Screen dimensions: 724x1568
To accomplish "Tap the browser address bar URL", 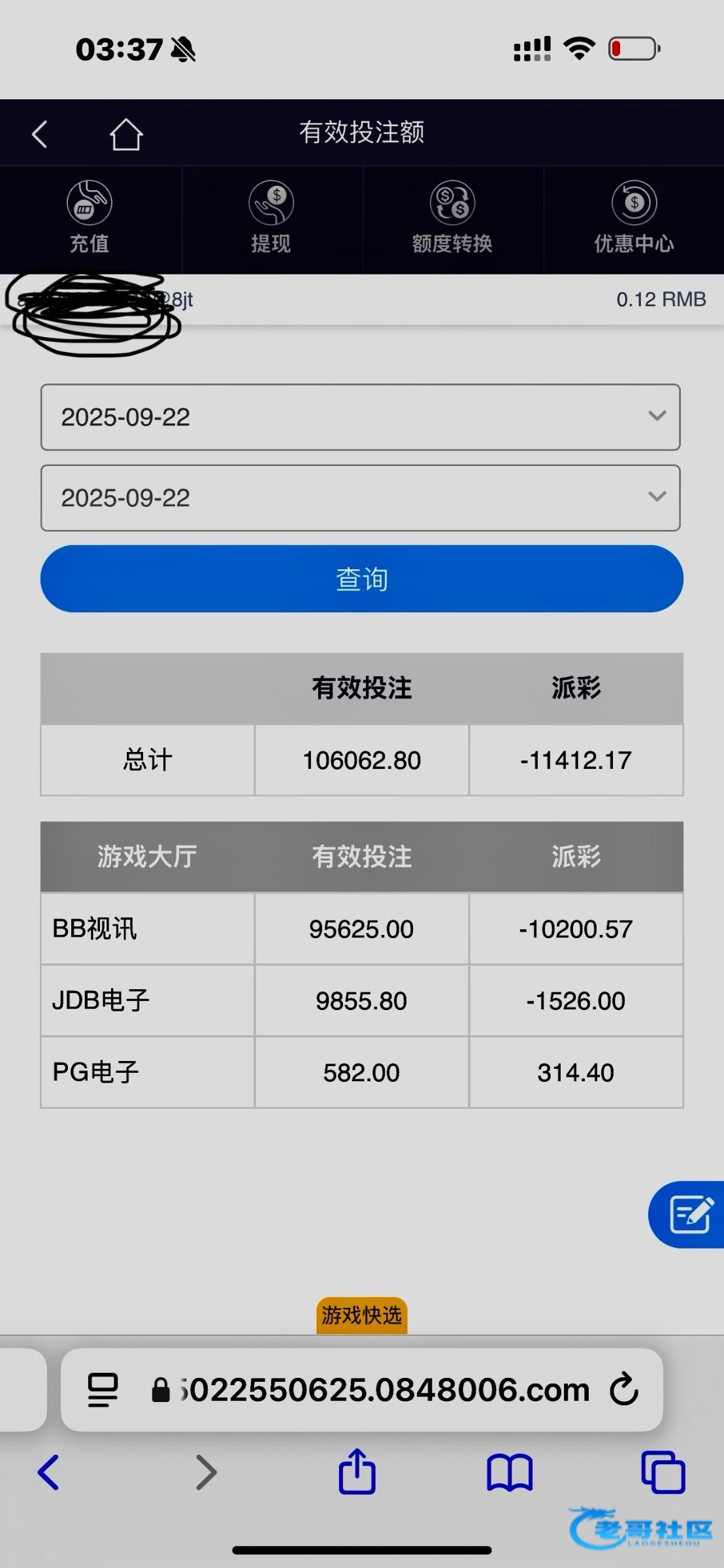I will tap(382, 1390).
